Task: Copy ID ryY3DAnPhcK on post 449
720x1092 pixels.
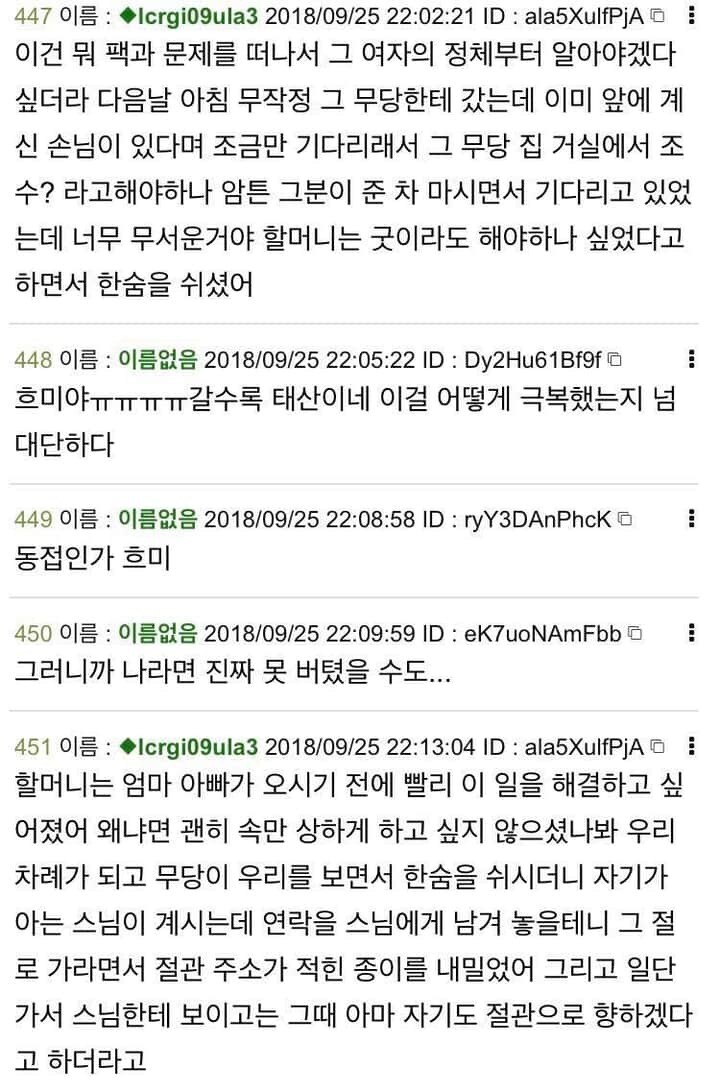Action: pyautogui.click(x=625, y=519)
